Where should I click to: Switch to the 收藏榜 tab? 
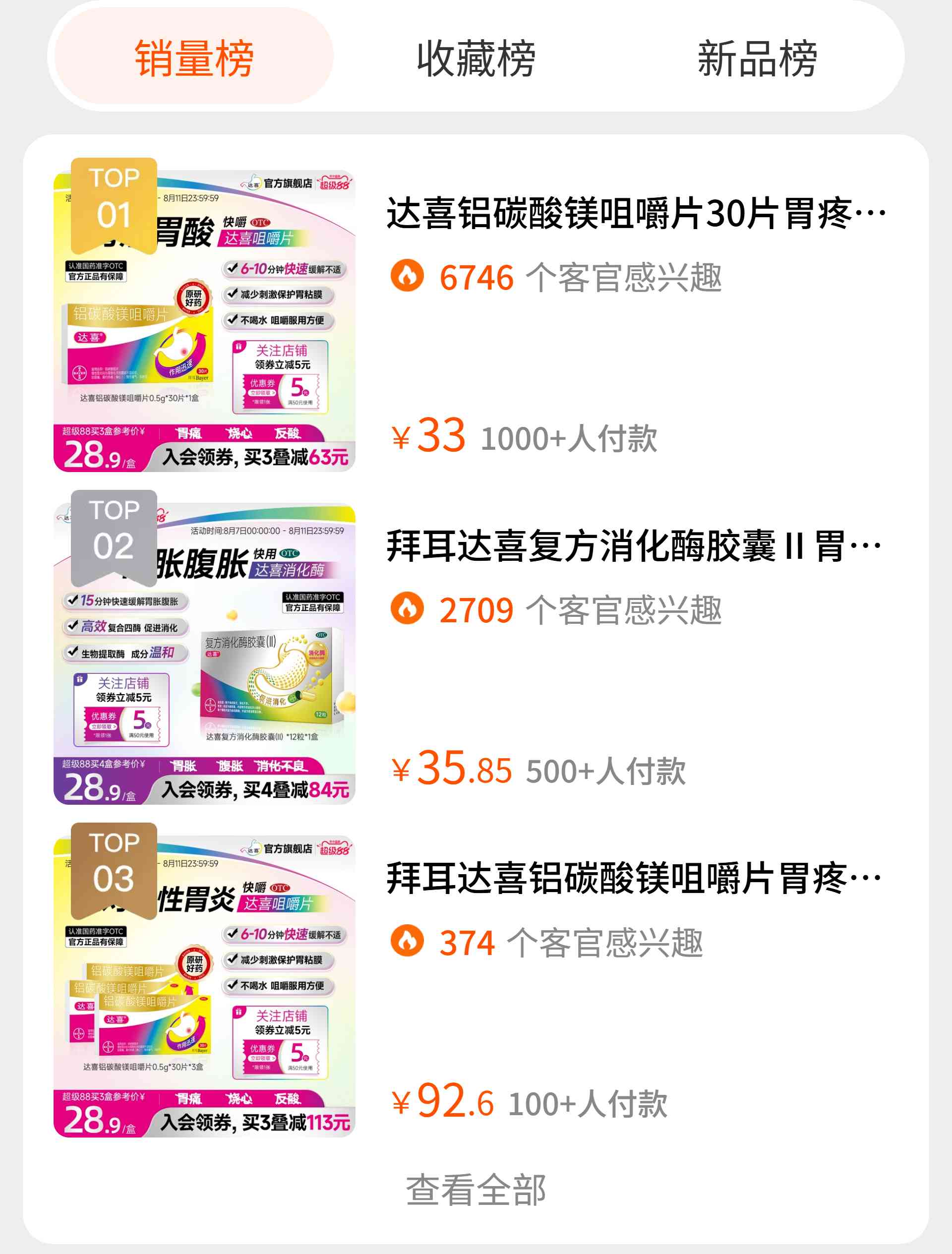(476, 58)
